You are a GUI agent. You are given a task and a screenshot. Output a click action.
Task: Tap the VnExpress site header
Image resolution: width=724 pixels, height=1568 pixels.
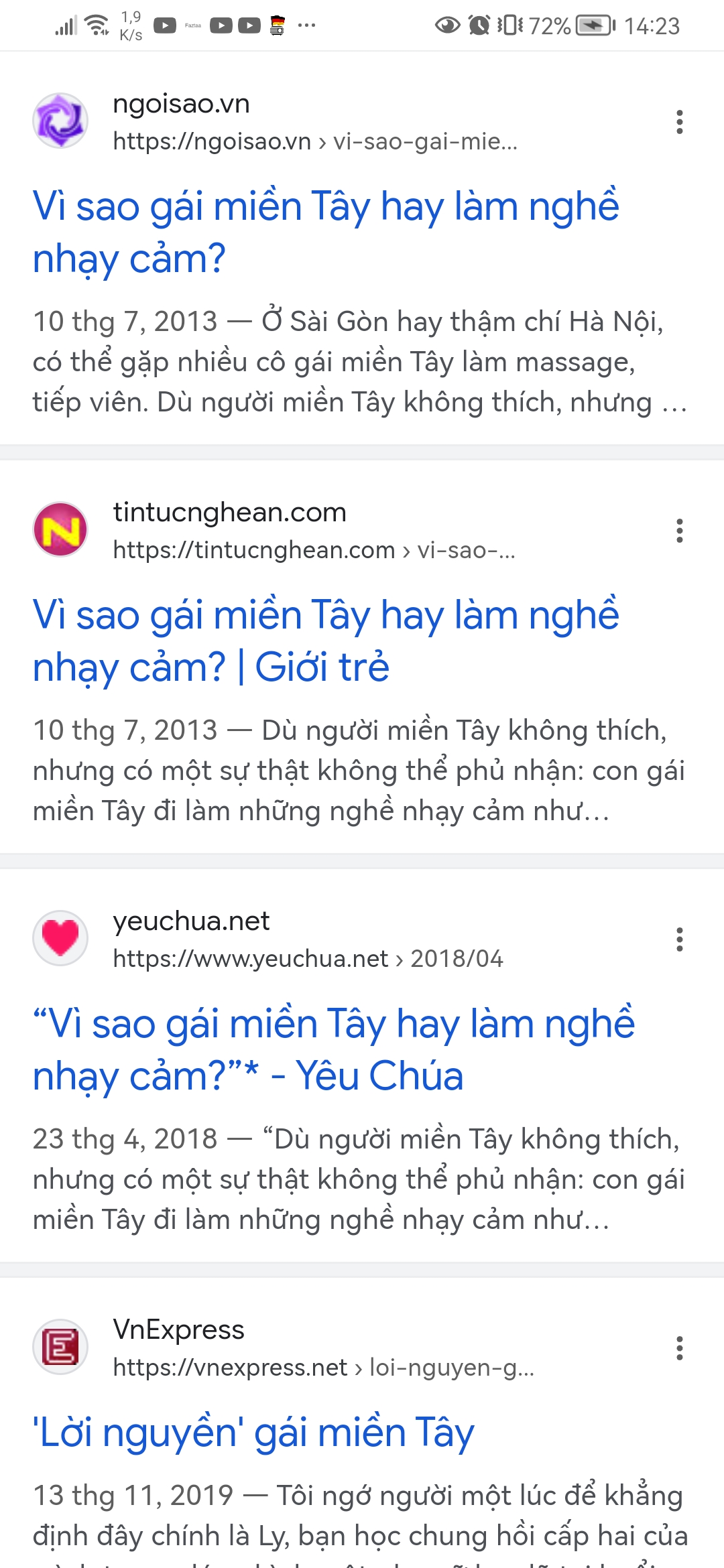[x=282, y=1348]
